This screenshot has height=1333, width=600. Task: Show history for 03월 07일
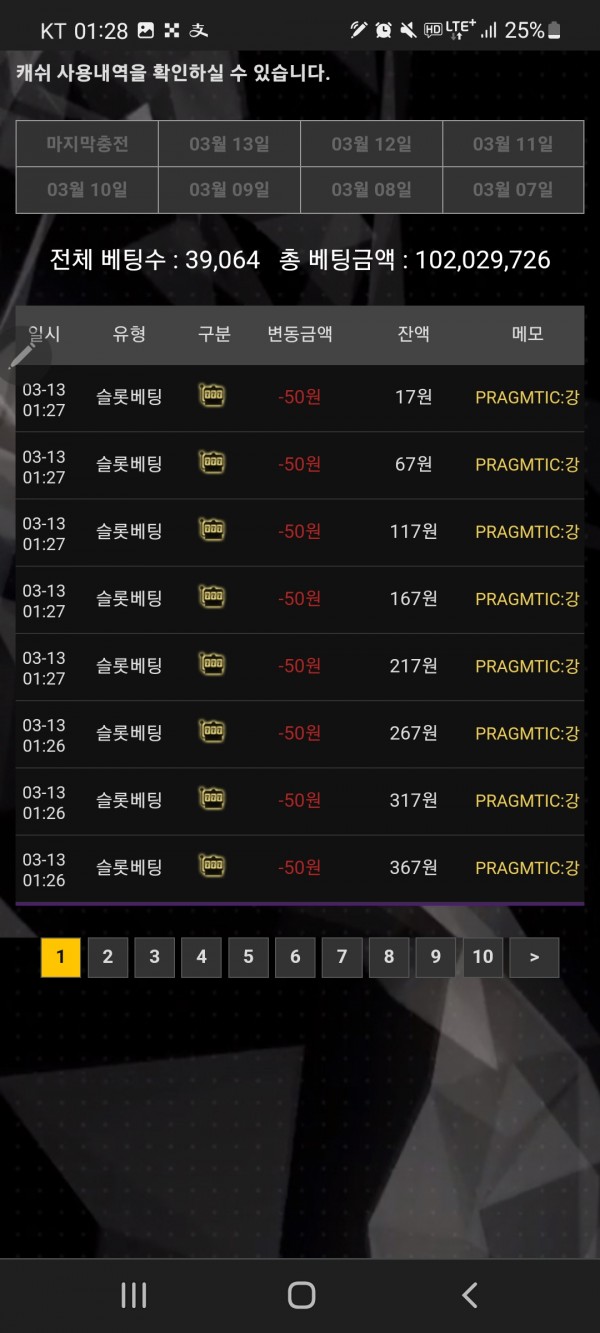513,189
